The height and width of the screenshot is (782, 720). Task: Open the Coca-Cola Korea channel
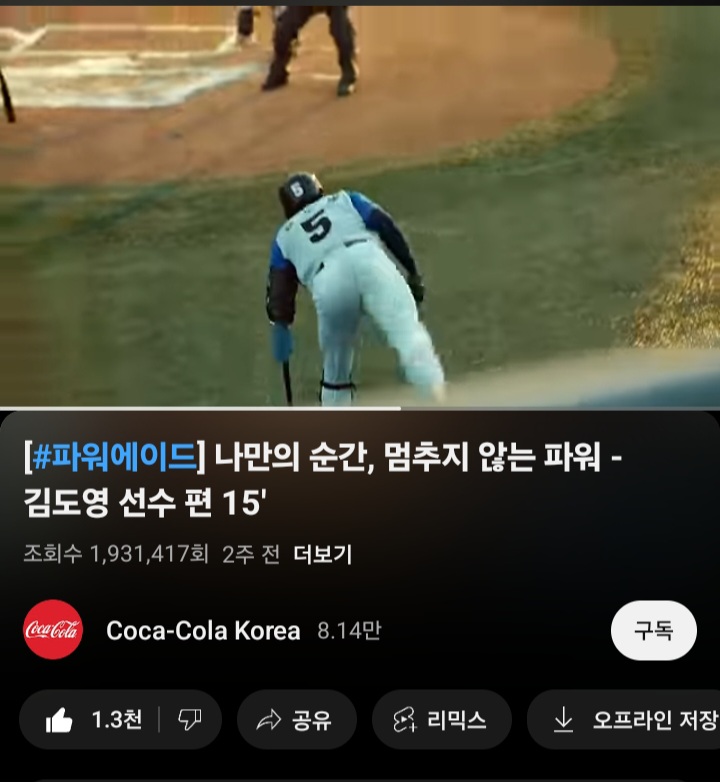pyautogui.click(x=203, y=631)
